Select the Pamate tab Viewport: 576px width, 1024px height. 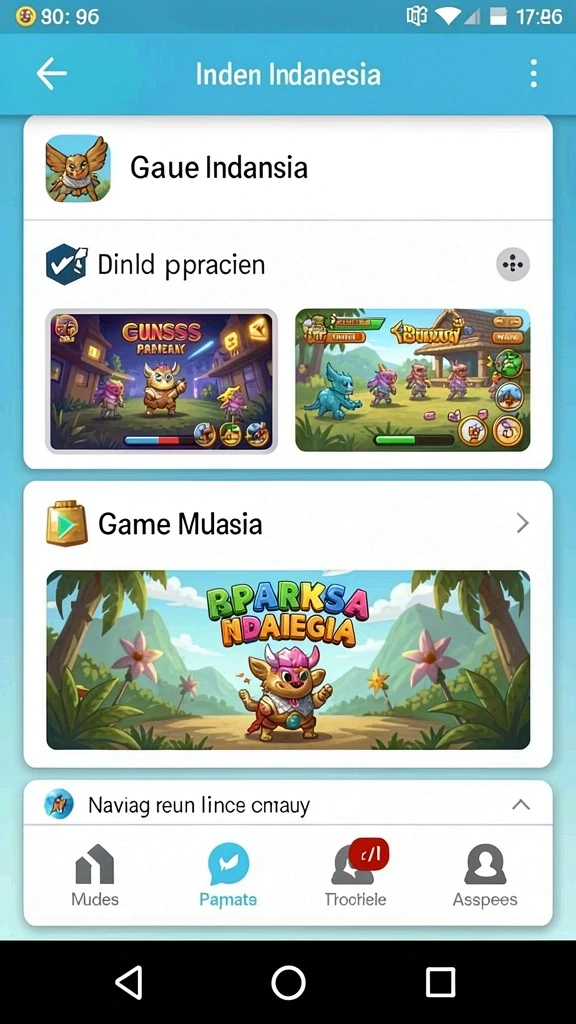(228, 875)
